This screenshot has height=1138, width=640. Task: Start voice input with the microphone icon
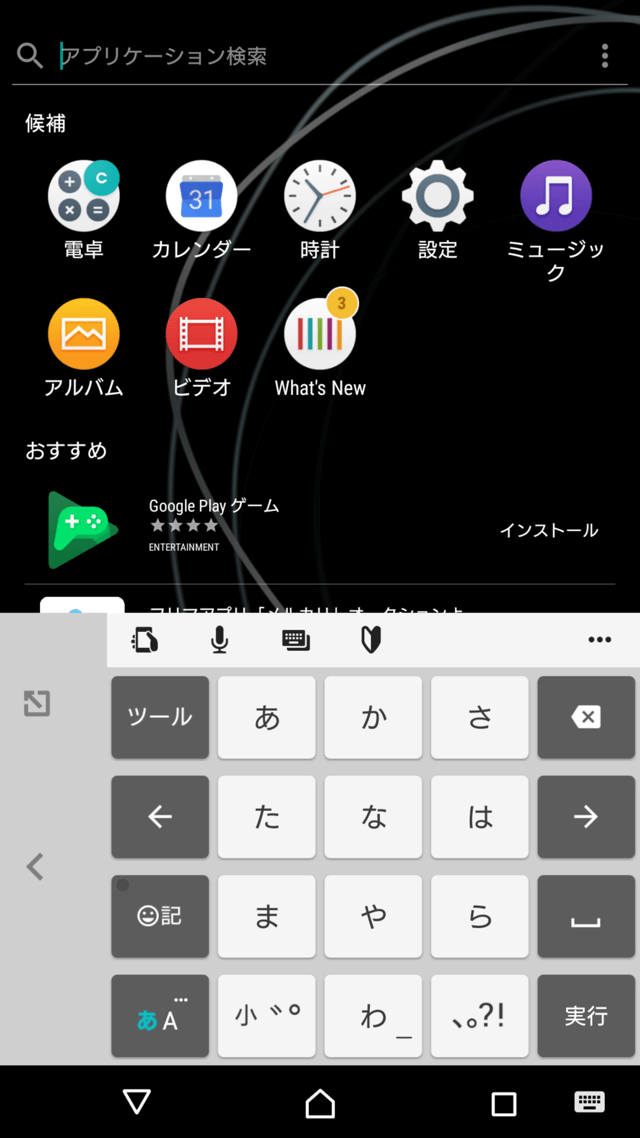click(x=220, y=640)
